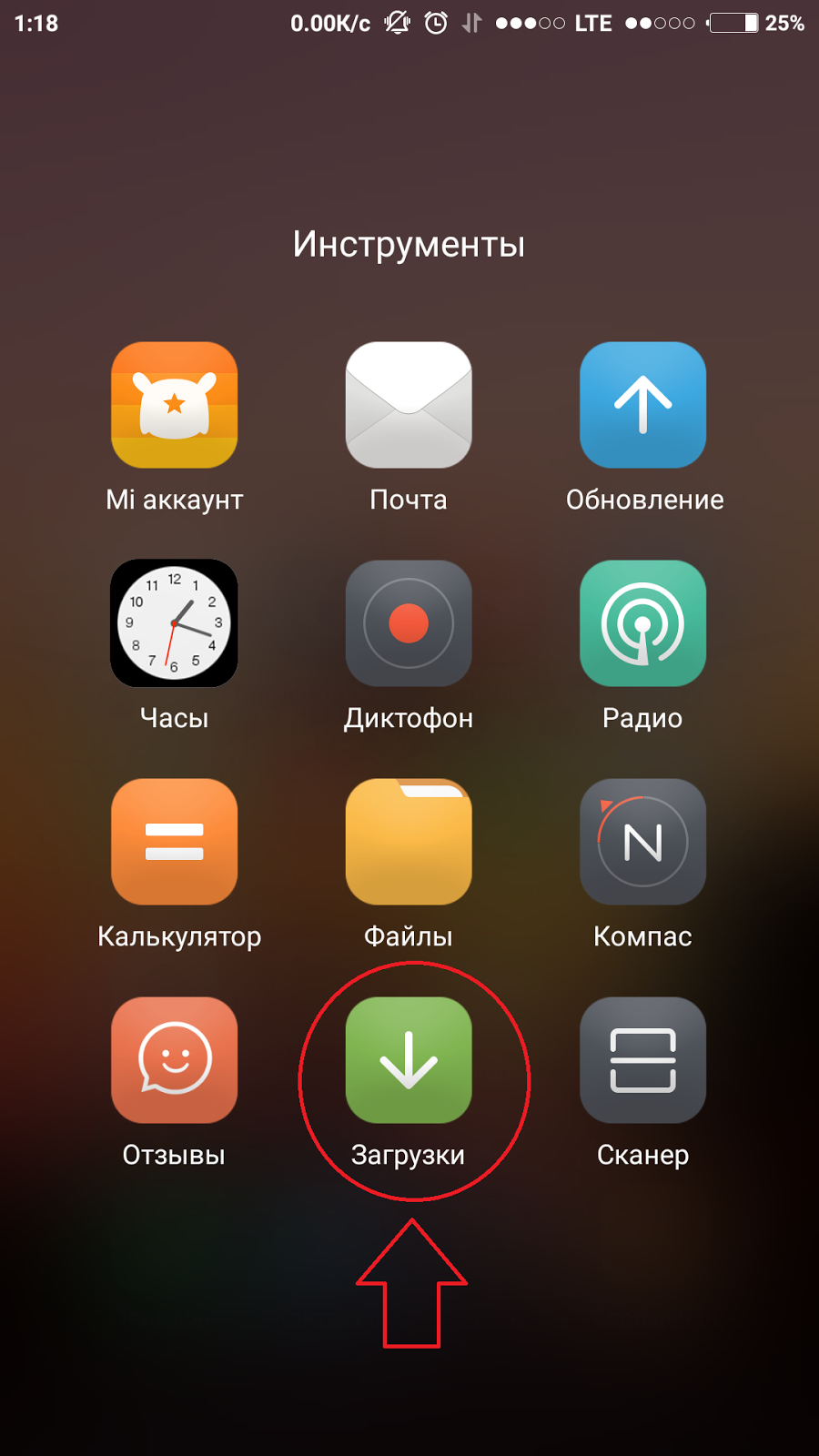Image resolution: width=819 pixels, height=1456 pixels.
Task: Open the Радио app
Action: 642,623
